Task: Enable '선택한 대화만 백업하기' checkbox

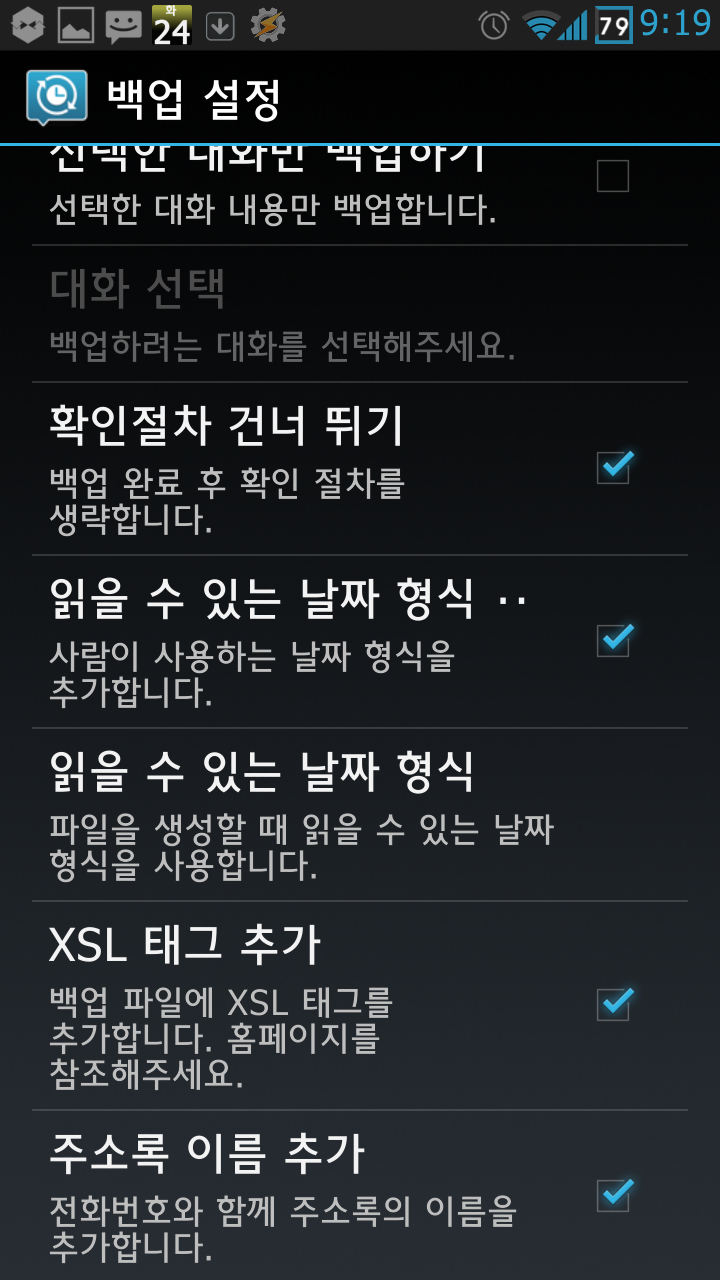Action: [x=612, y=177]
